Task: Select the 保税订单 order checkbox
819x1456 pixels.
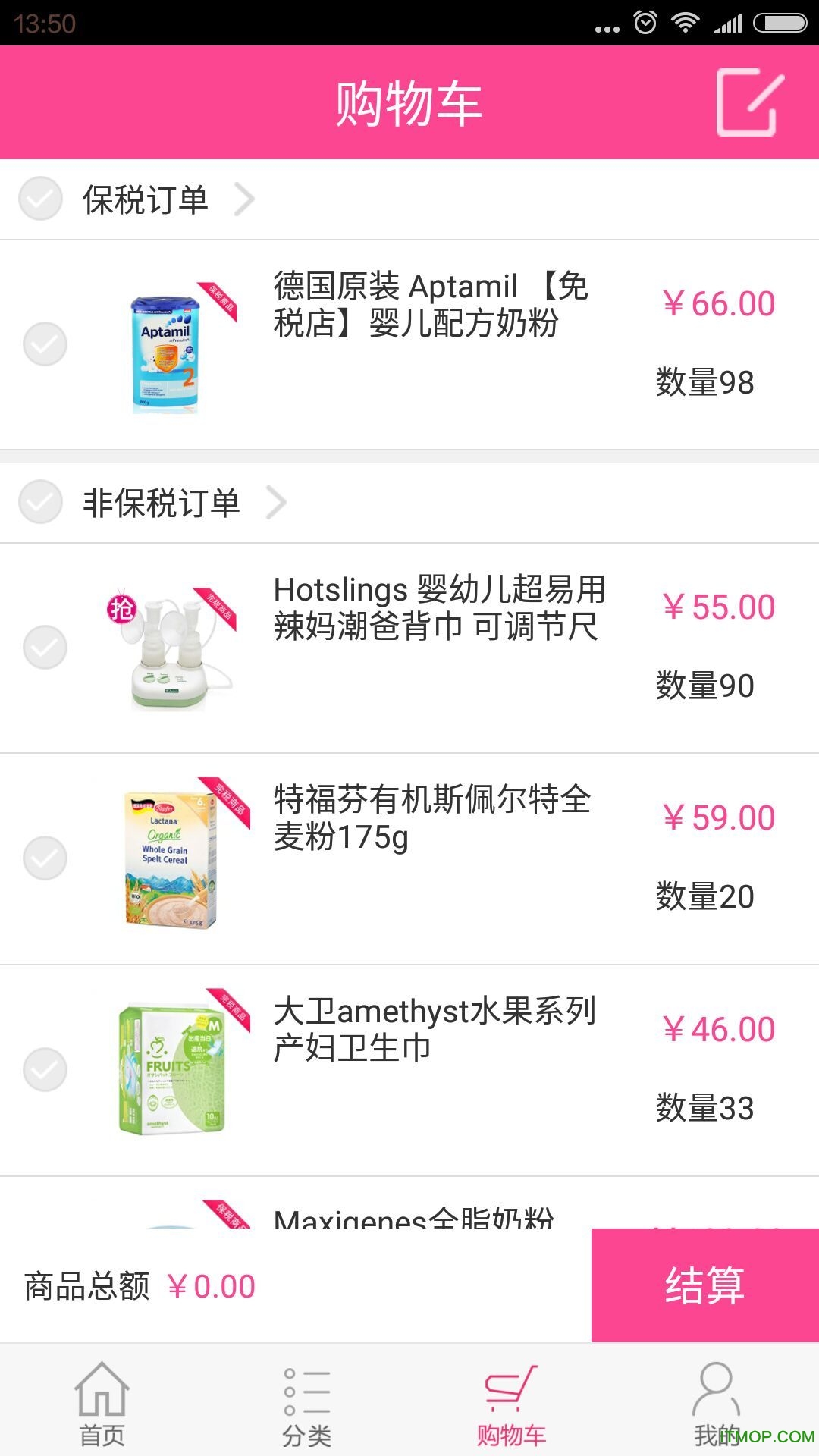Action: [x=42, y=199]
